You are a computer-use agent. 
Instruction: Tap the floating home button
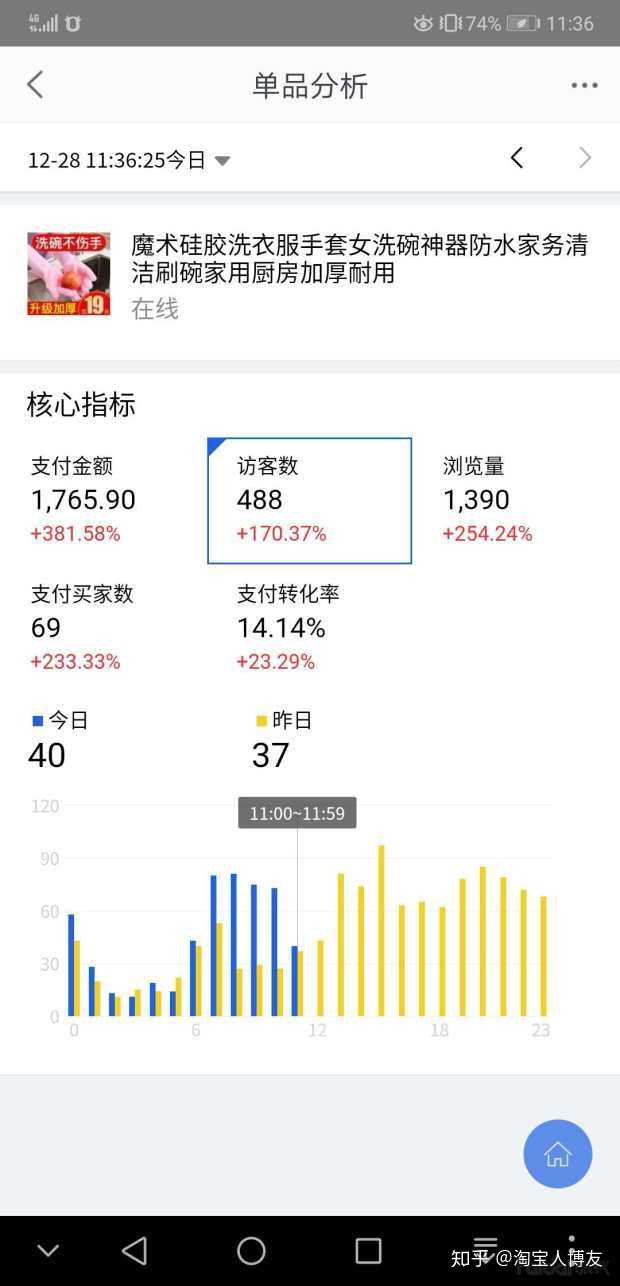557,1154
